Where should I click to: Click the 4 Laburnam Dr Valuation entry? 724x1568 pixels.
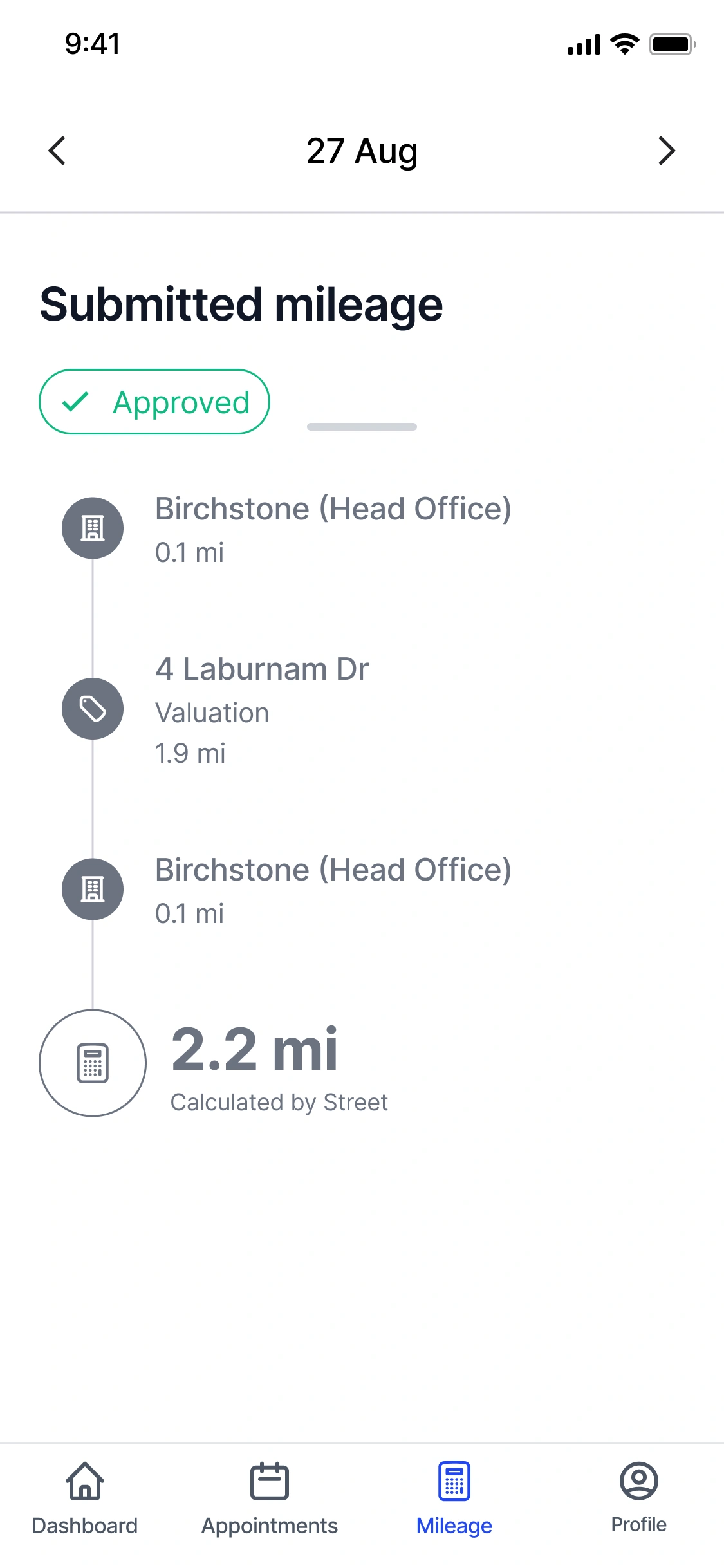pyautogui.click(x=262, y=708)
